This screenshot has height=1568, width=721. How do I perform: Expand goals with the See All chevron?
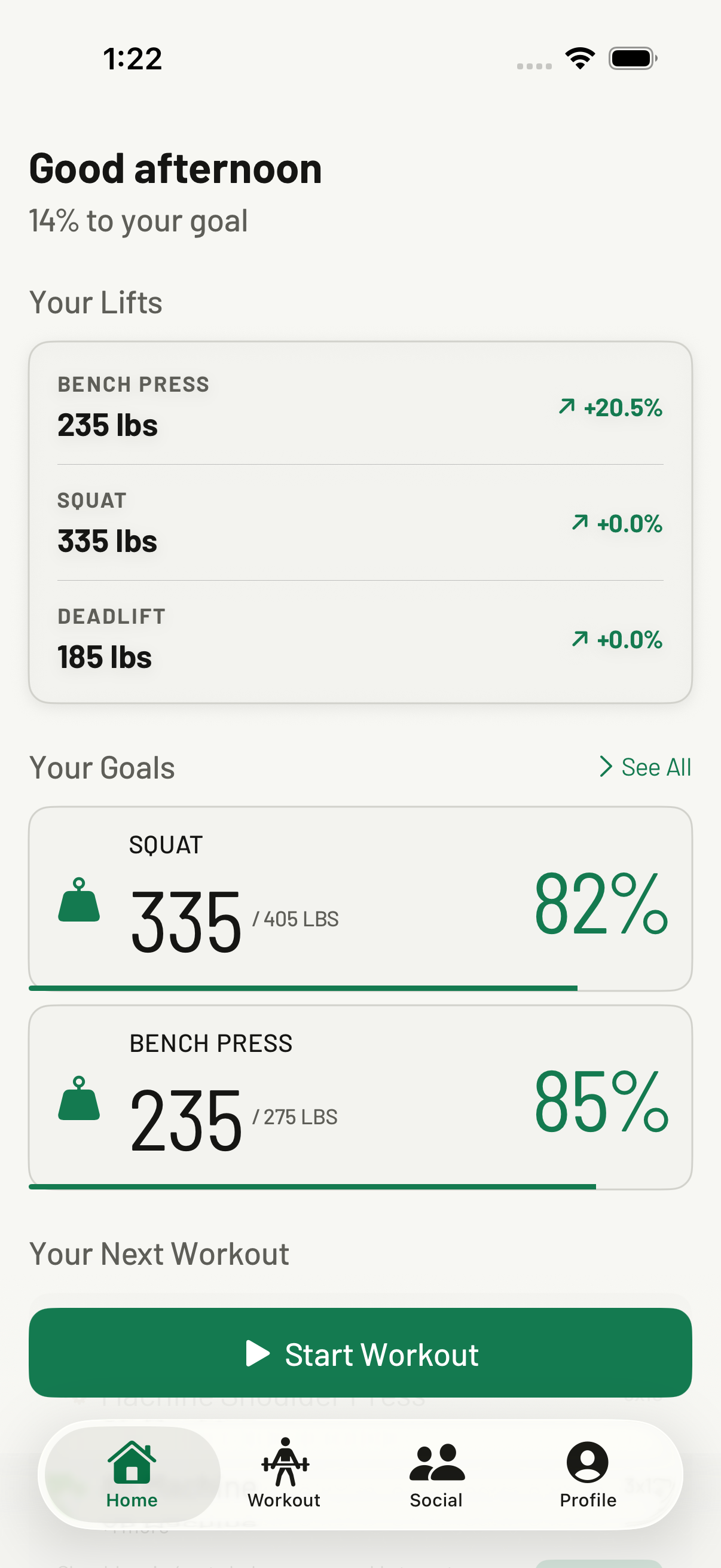click(x=606, y=767)
